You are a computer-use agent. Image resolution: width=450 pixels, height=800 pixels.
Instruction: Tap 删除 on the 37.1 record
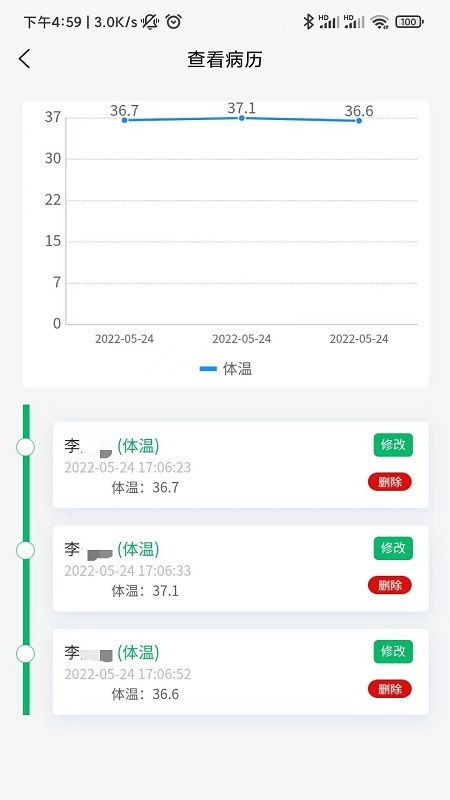coord(390,585)
